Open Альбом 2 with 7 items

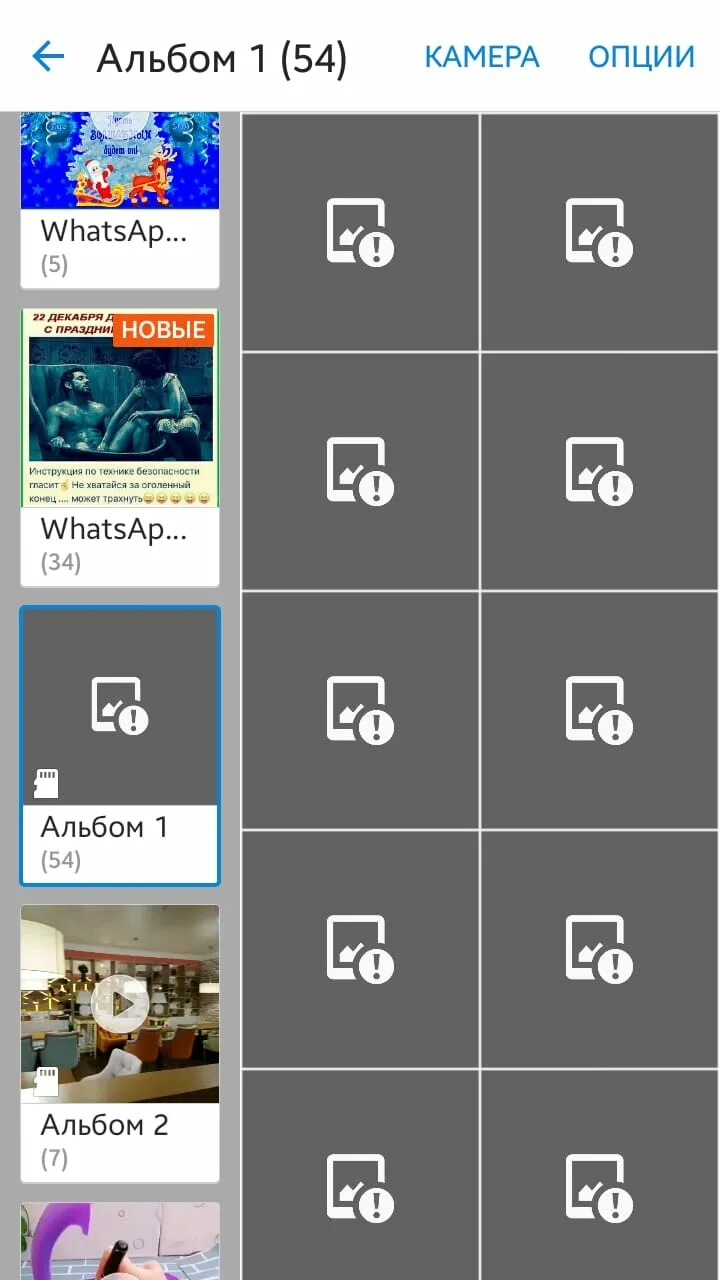120,1042
